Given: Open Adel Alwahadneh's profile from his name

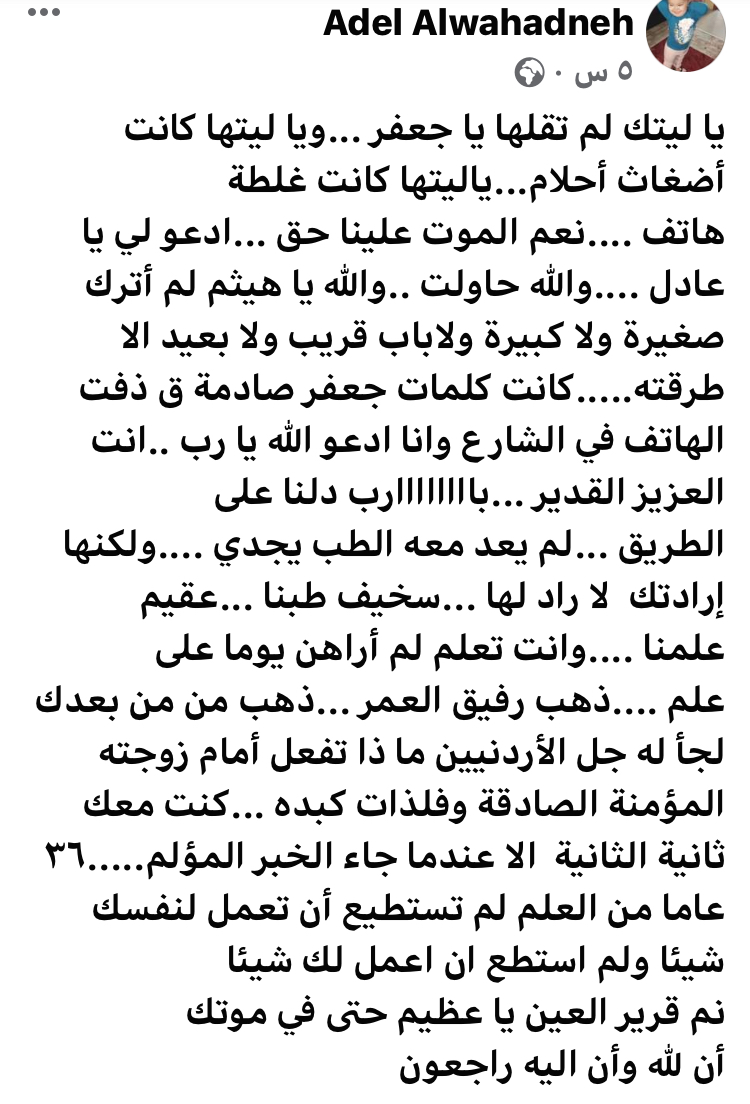Looking at the screenshot, I should point(478,24).
